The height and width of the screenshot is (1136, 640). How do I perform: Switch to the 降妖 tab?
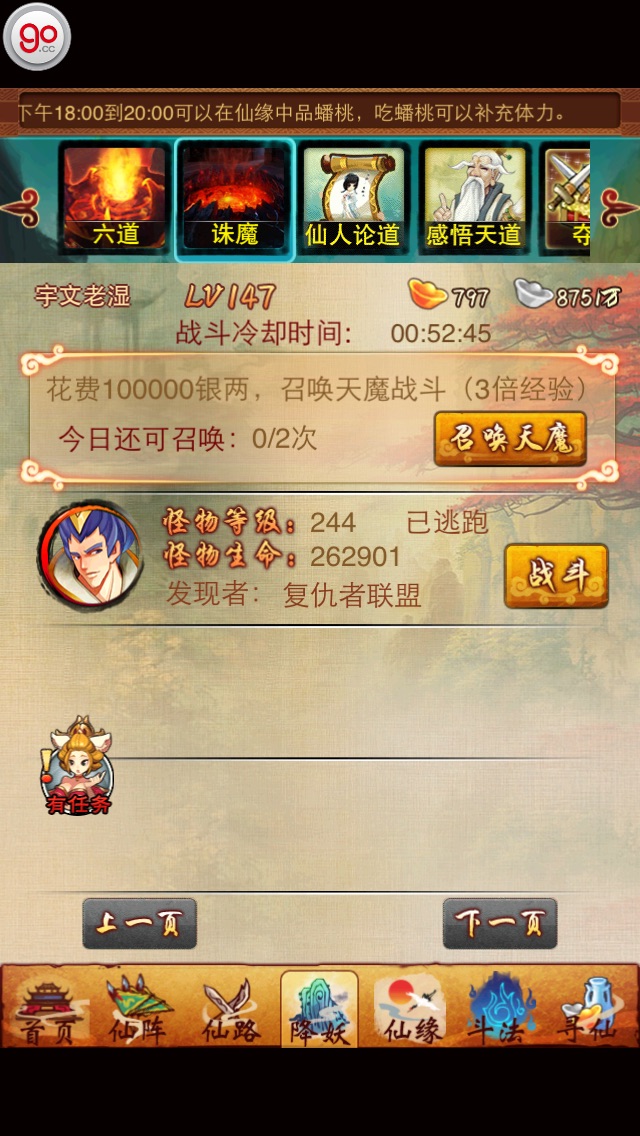click(x=319, y=1010)
